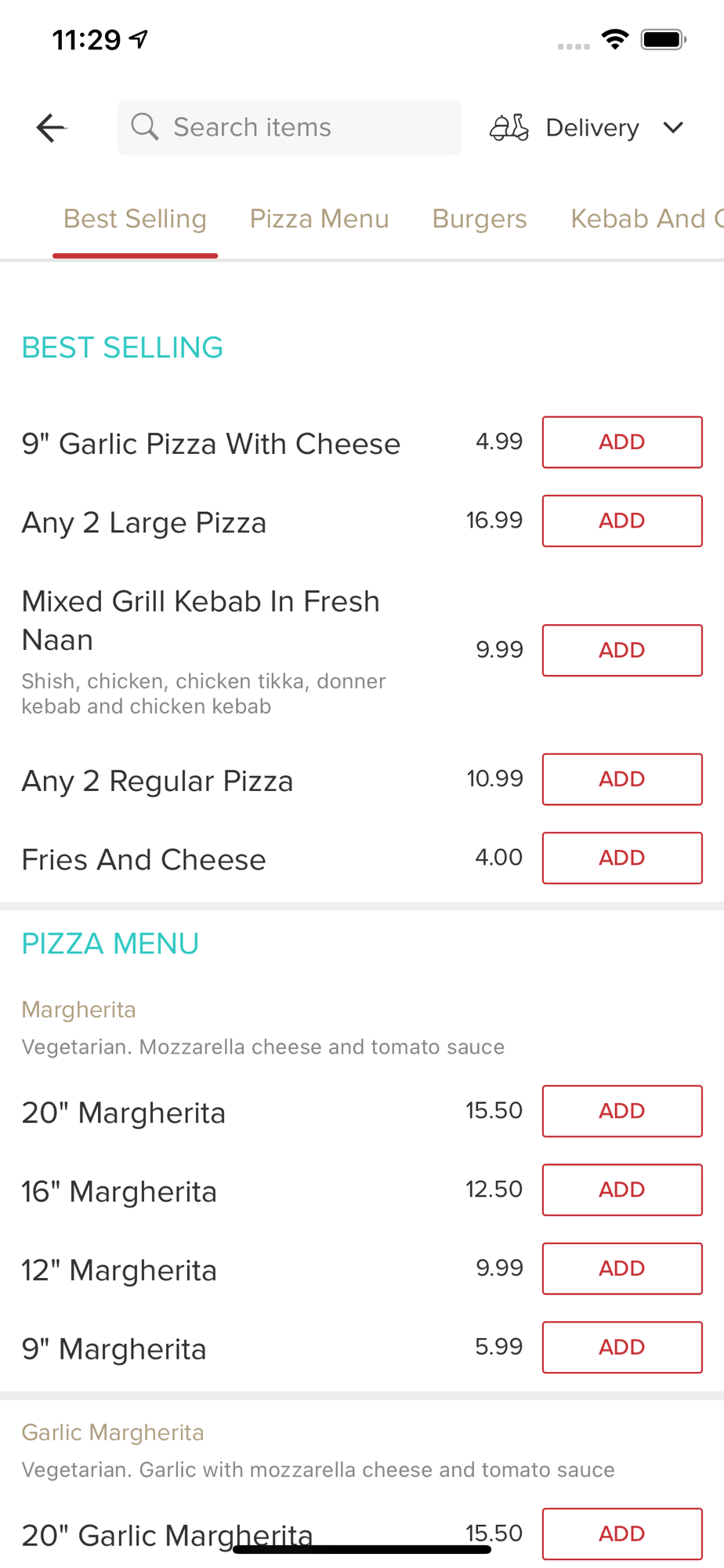
Task: Switch to the Burgers tab
Action: pos(480,219)
